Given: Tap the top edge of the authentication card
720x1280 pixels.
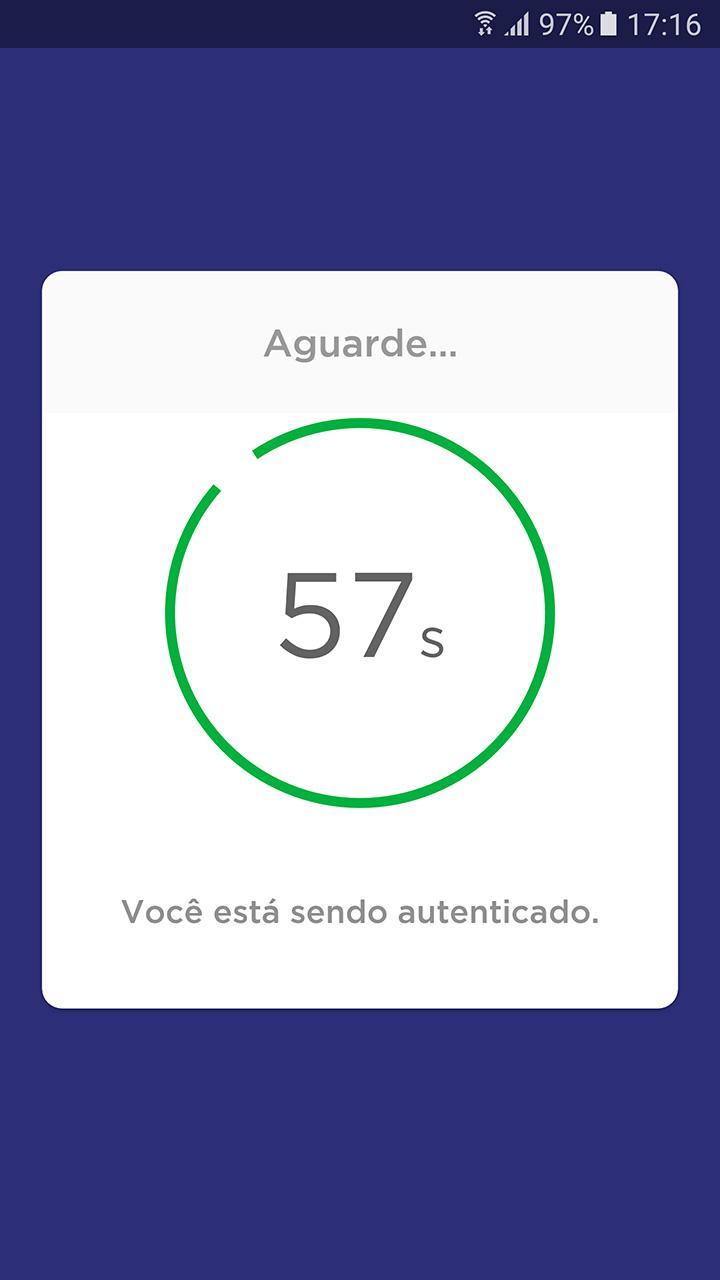Looking at the screenshot, I should 360,272.
